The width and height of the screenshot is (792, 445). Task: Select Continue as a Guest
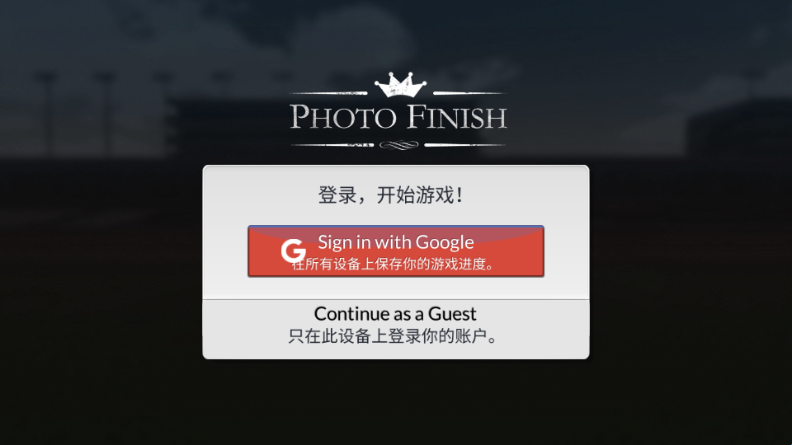[395, 326]
